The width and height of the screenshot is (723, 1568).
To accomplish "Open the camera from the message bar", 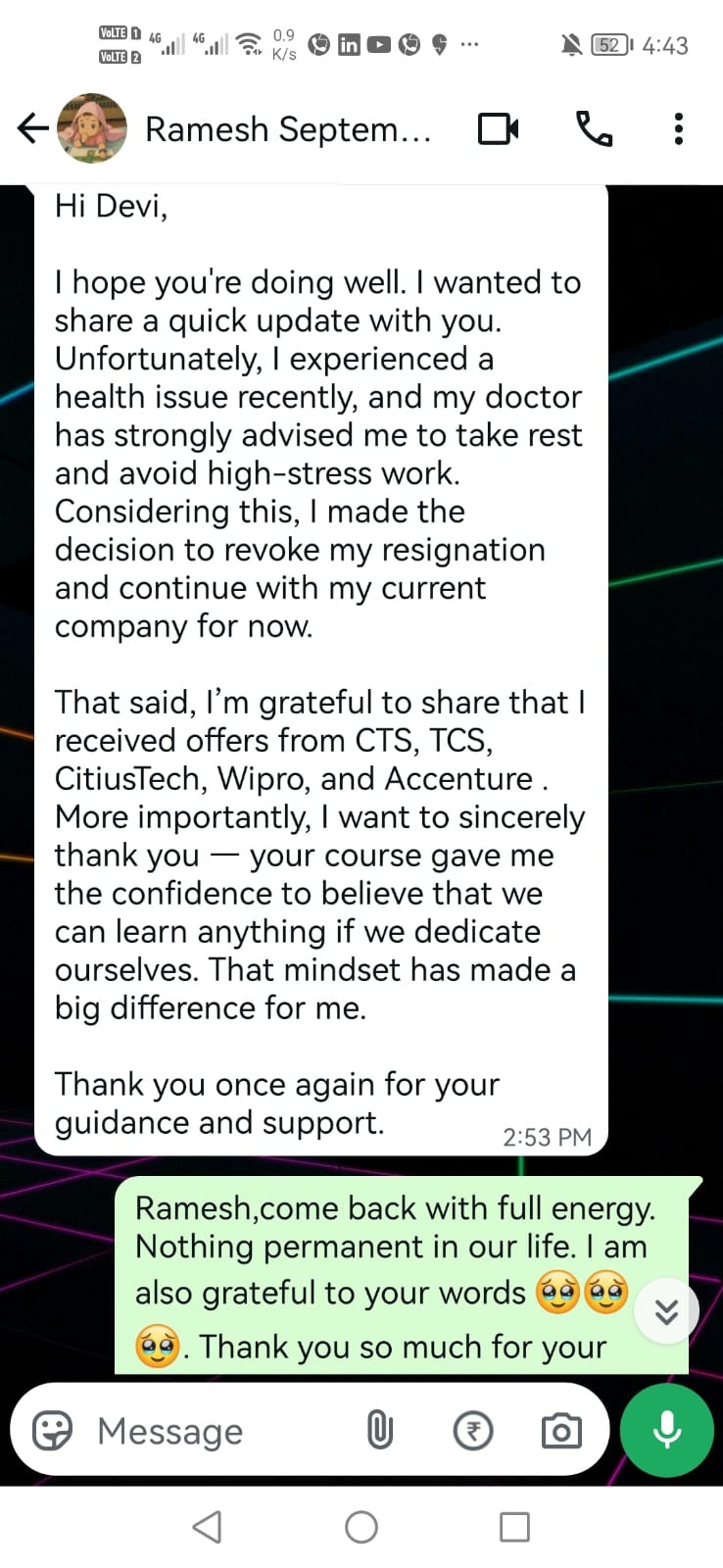I will tap(561, 1431).
